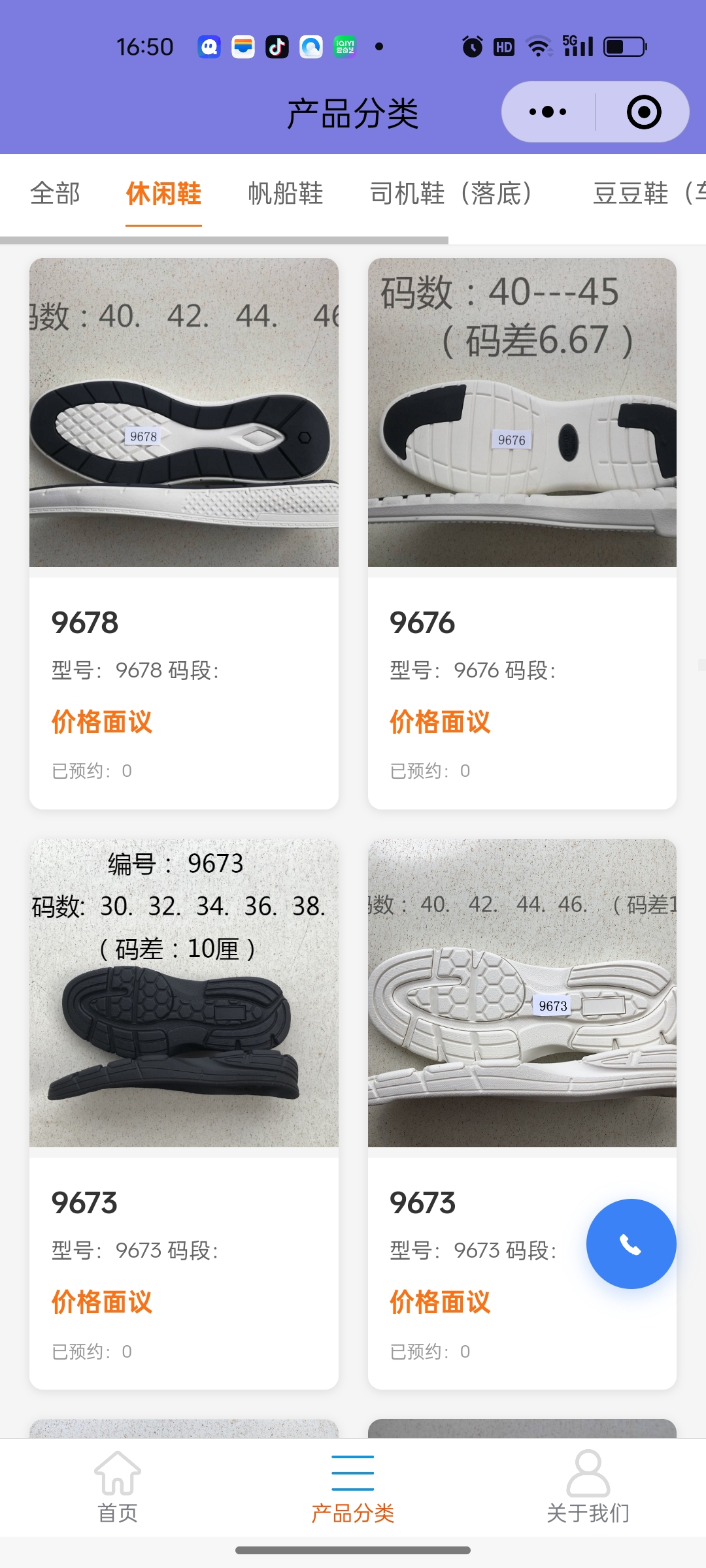Switch to the 全部 category tab
This screenshot has width=706, height=1568.
55,194
